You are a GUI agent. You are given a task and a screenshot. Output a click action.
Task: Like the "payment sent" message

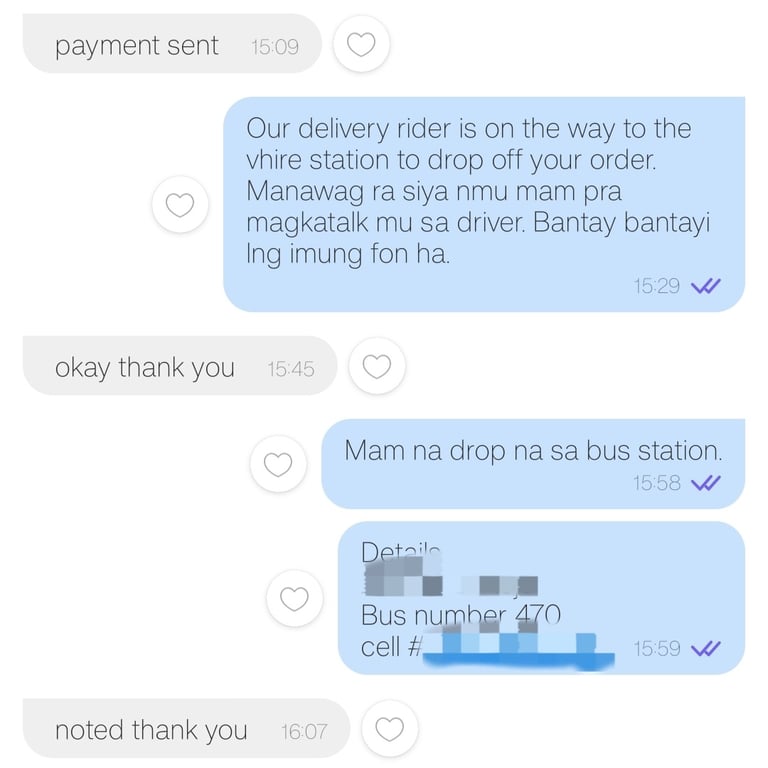tap(361, 45)
